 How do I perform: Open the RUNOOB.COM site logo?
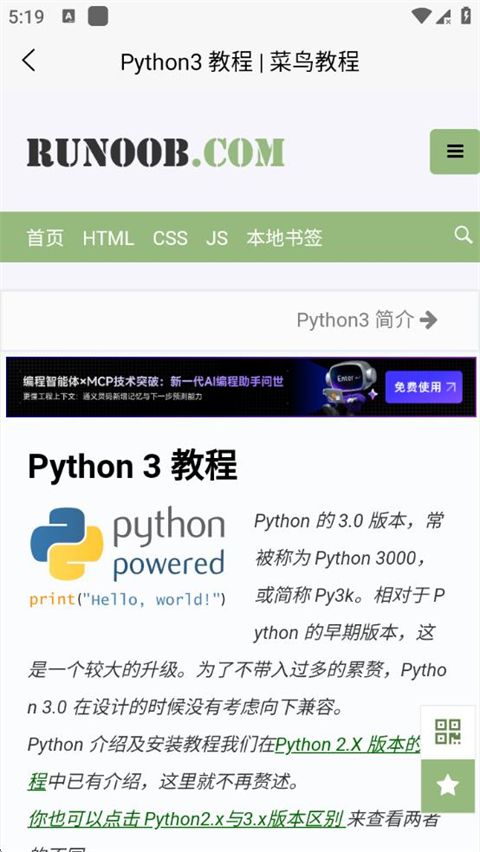pyautogui.click(x=156, y=152)
